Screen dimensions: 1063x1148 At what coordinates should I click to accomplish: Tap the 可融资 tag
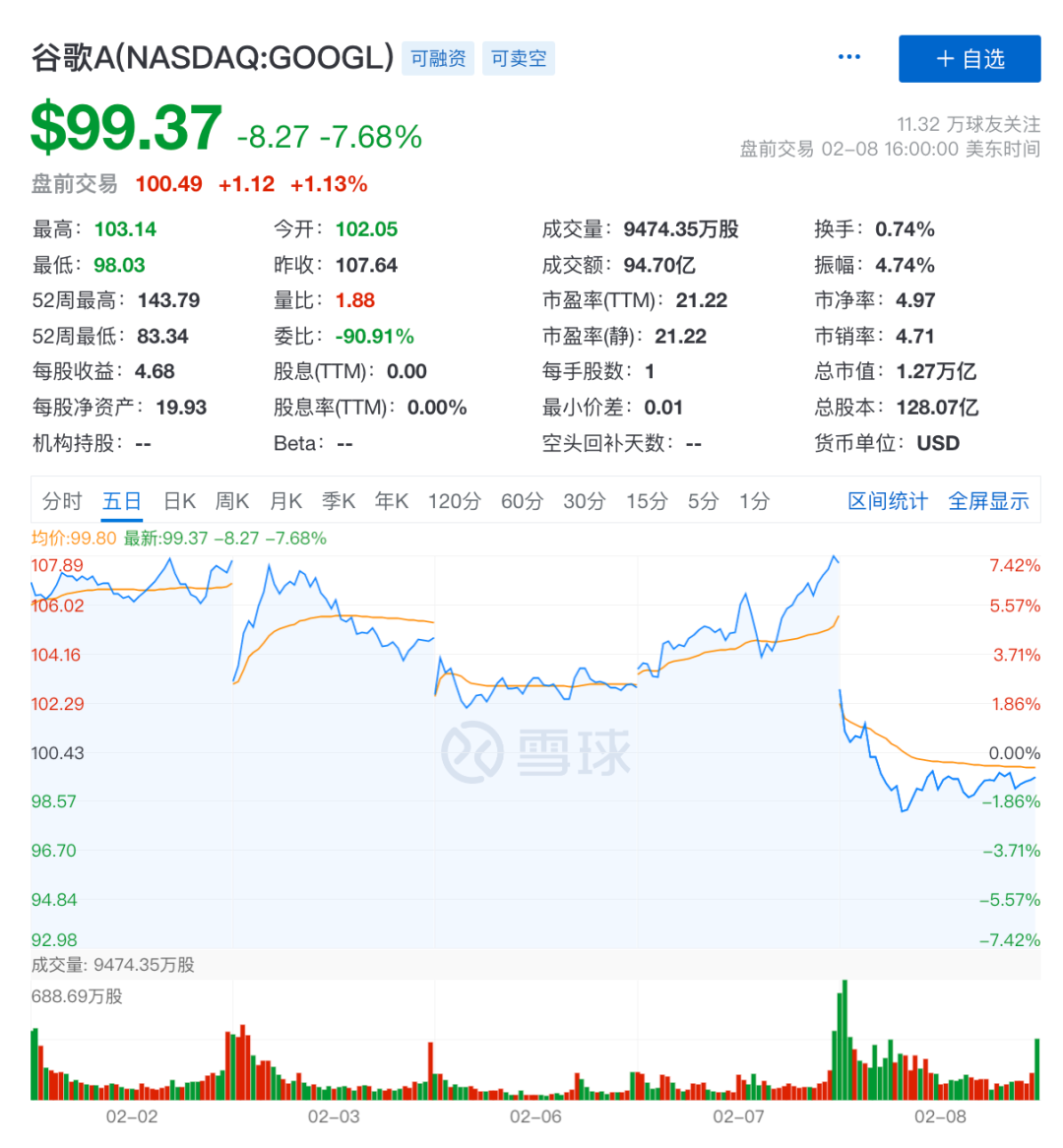(438, 59)
